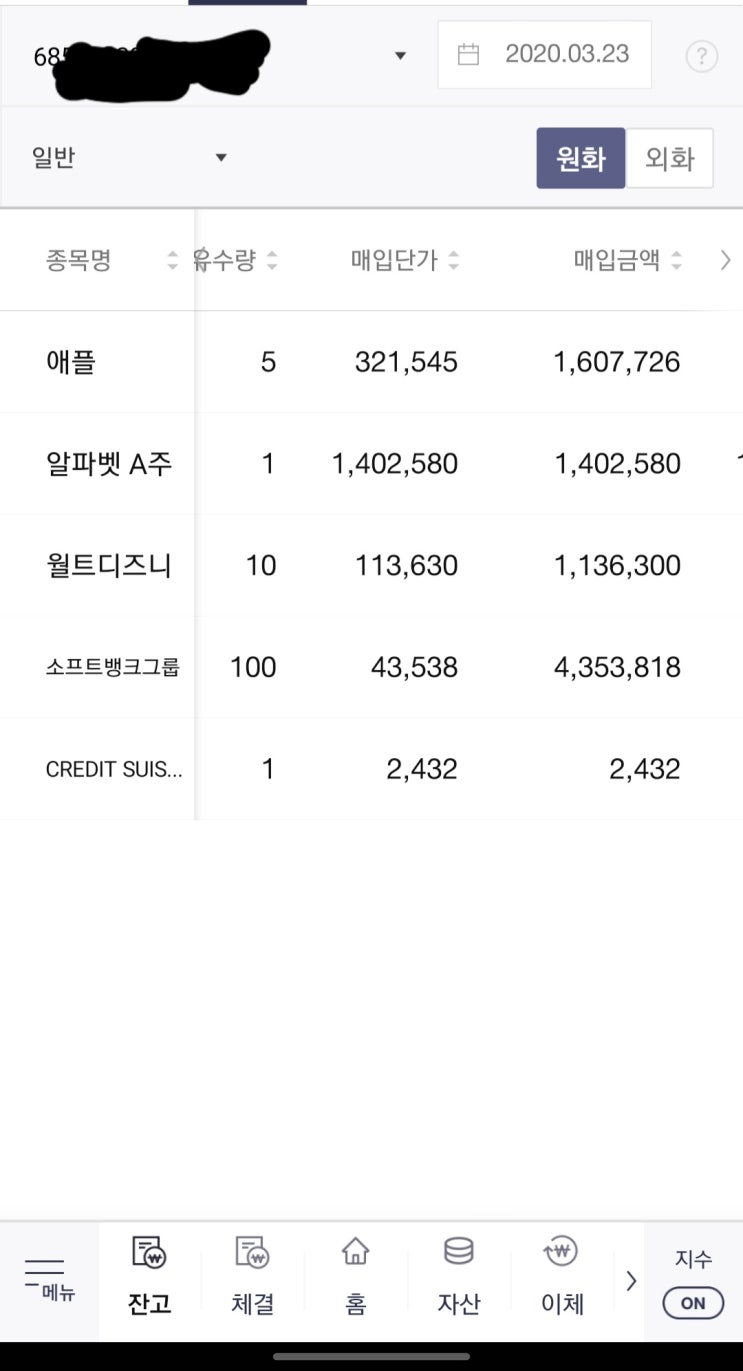This screenshot has width=743, height=1371.
Task: Open the 월트디즈니 holding row
Action: tap(371, 566)
